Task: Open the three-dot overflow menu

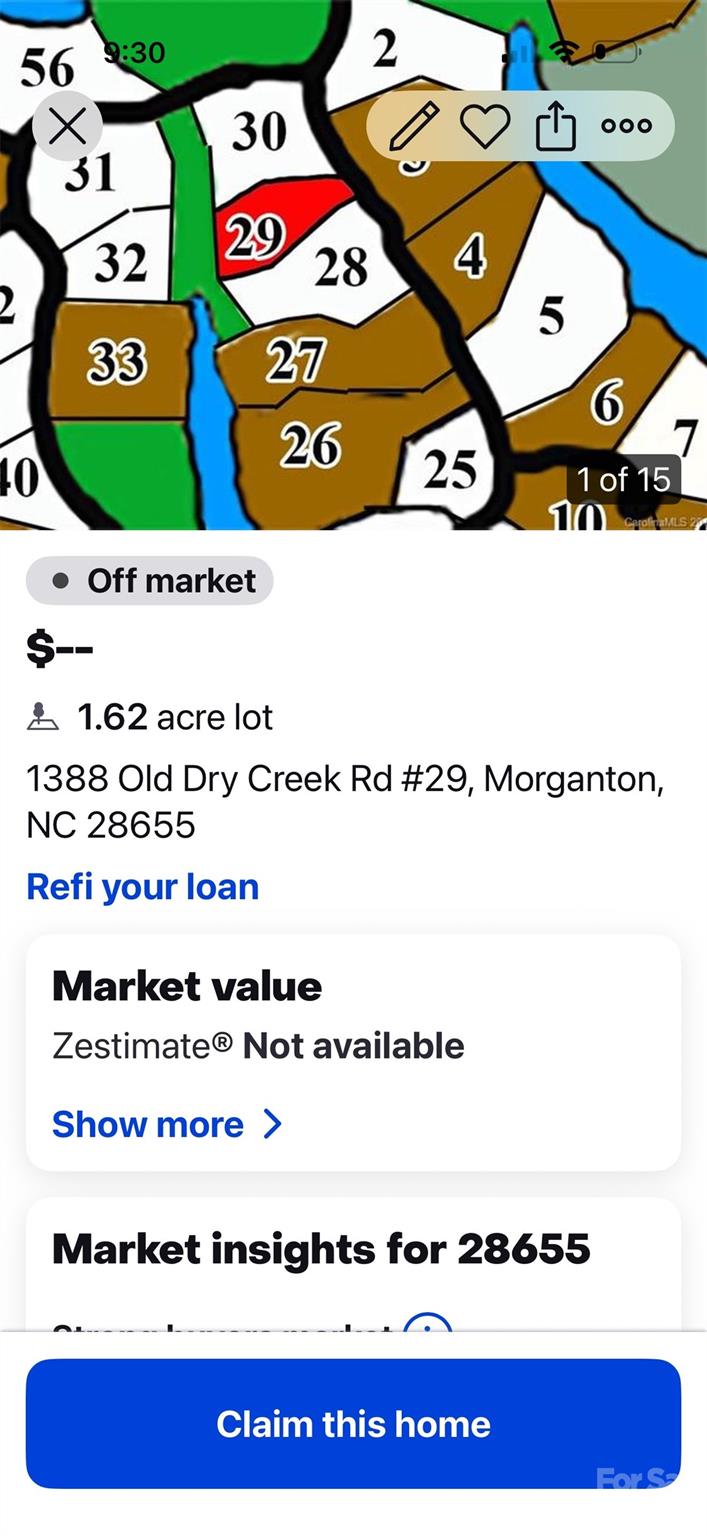Action: click(627, 127)
